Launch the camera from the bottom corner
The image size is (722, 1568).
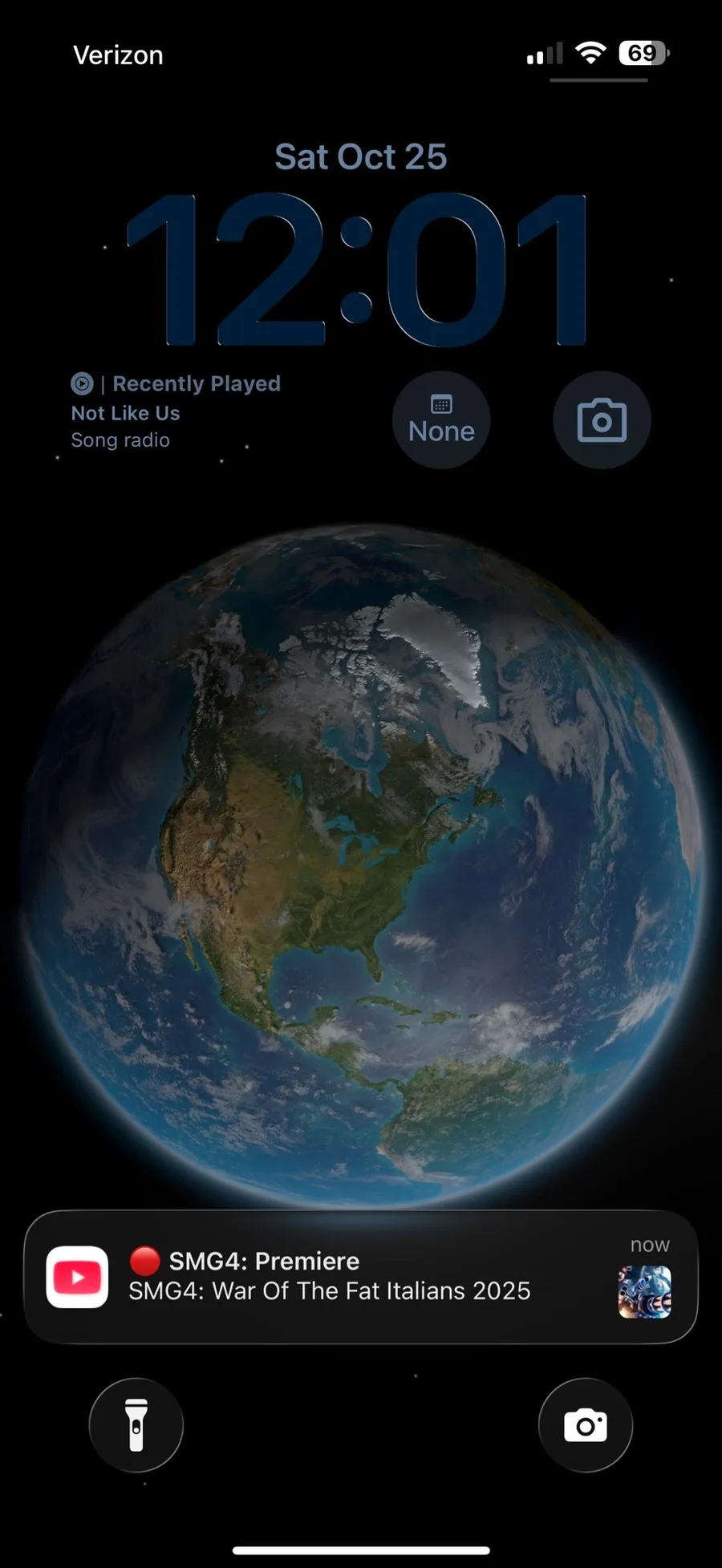[x=586, y=1425]
